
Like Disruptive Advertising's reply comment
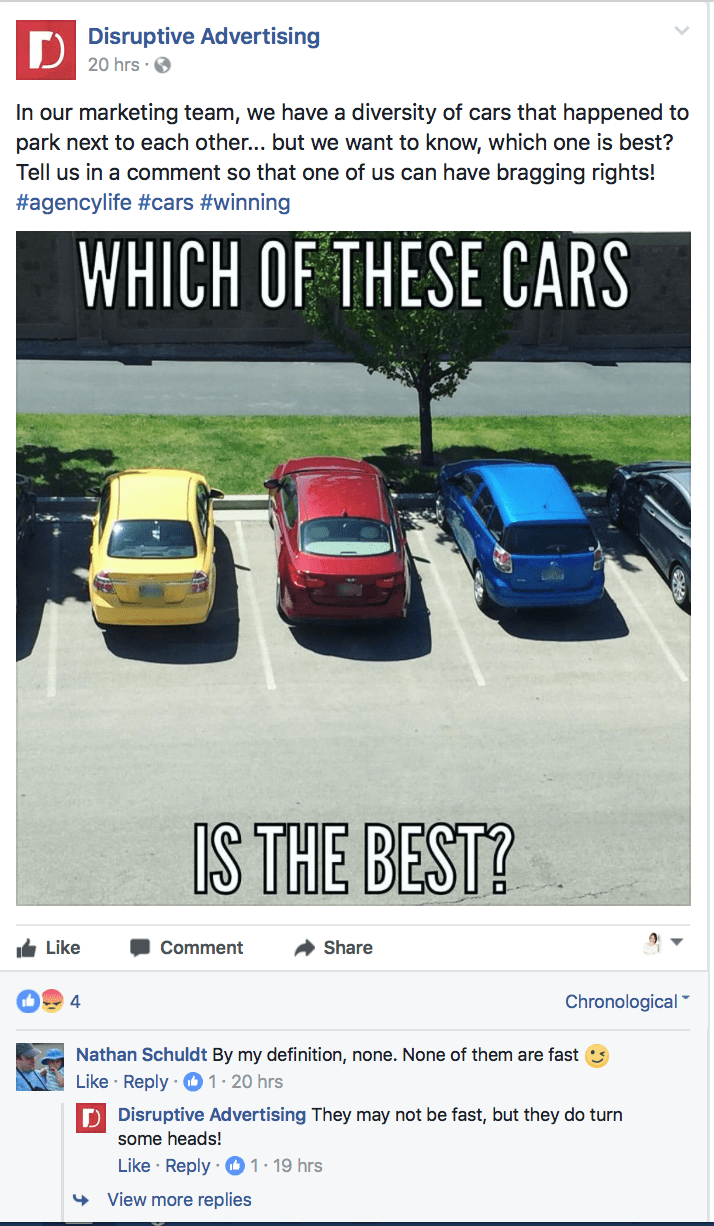(x=134, y=1165)
